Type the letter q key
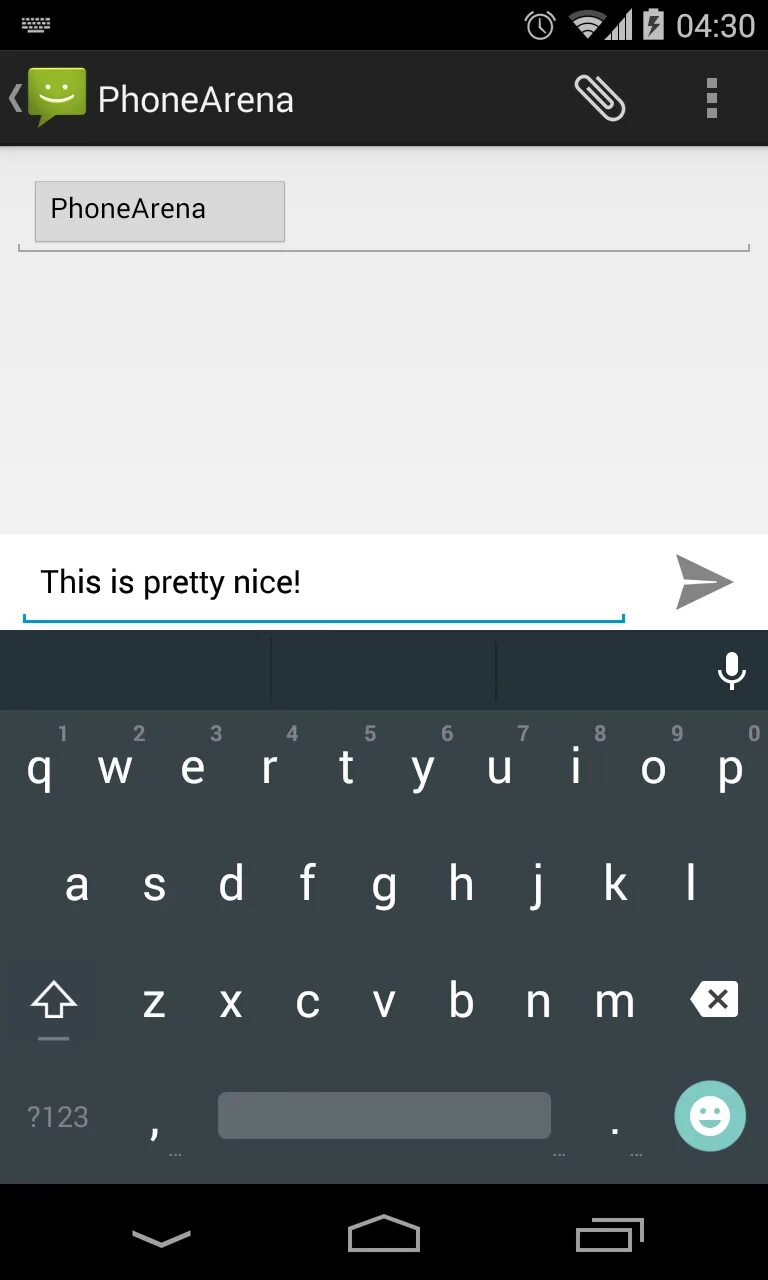The image size is (768, 1280). pyautogui.click(x=39, y=768)
